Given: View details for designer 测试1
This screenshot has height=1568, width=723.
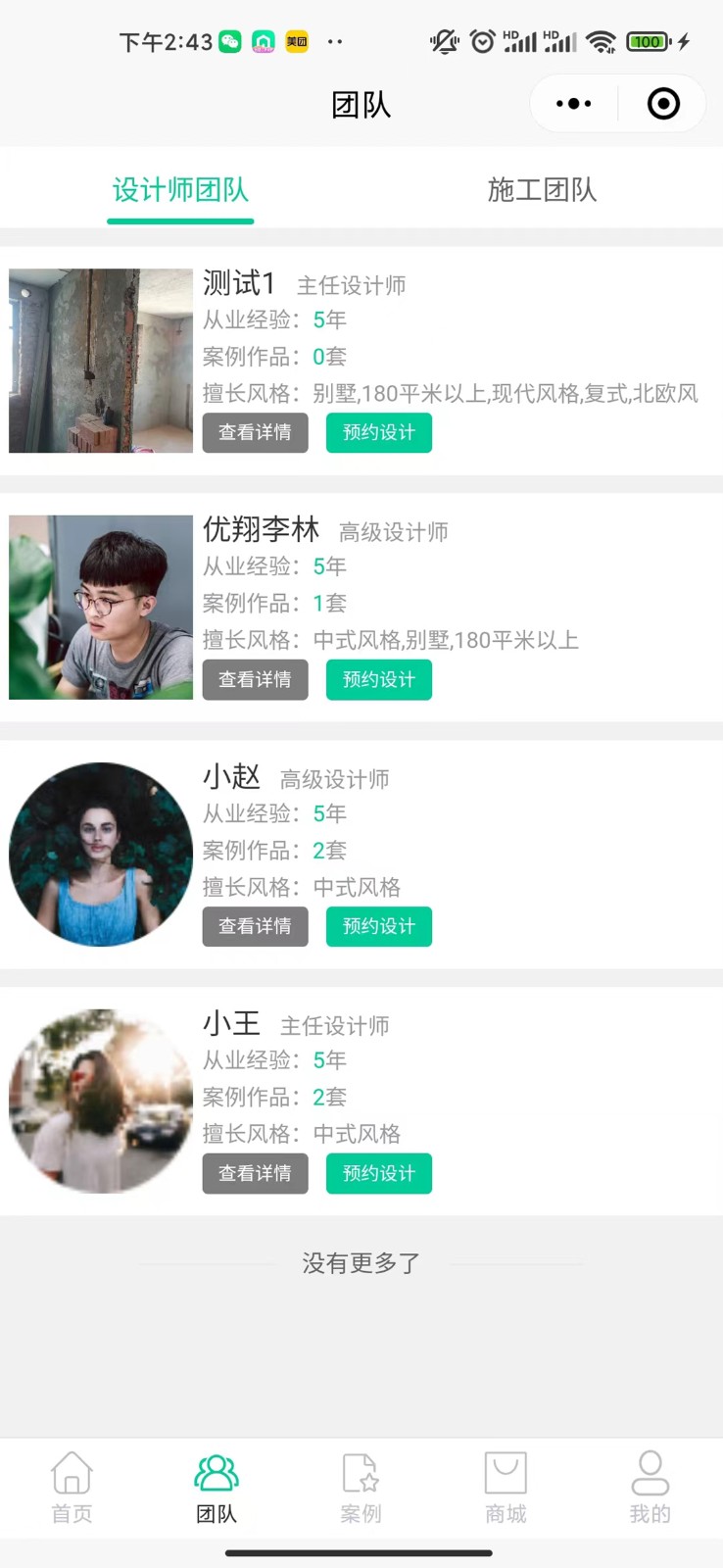Looking at the screenshot, I should [x=255, y=432].
